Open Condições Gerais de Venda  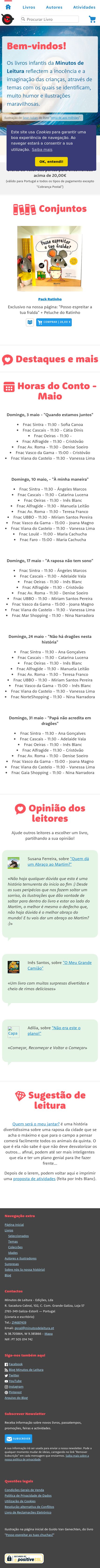point(24,1489)
